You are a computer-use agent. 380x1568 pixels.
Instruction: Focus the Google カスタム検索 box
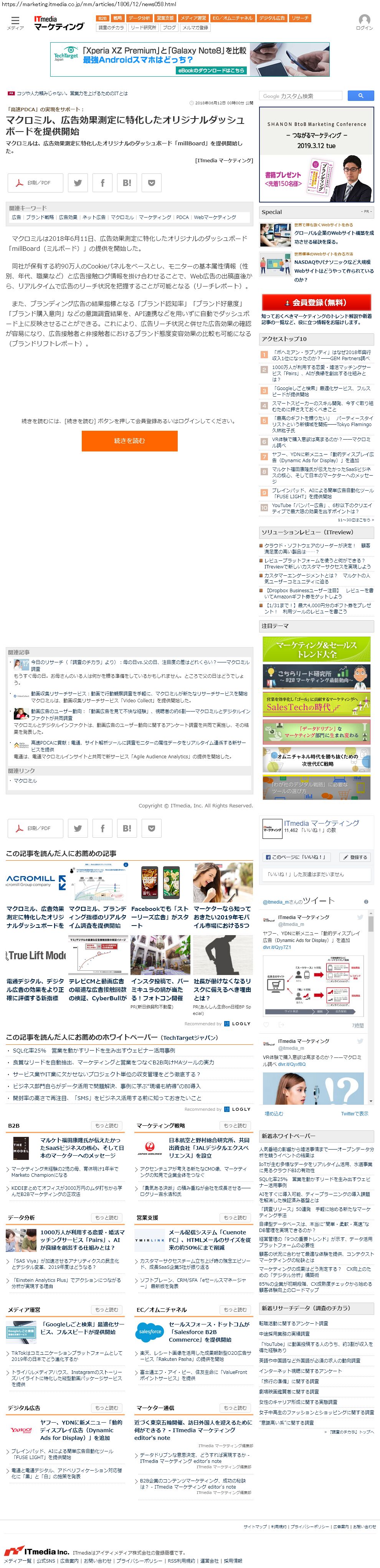[301, 96]
